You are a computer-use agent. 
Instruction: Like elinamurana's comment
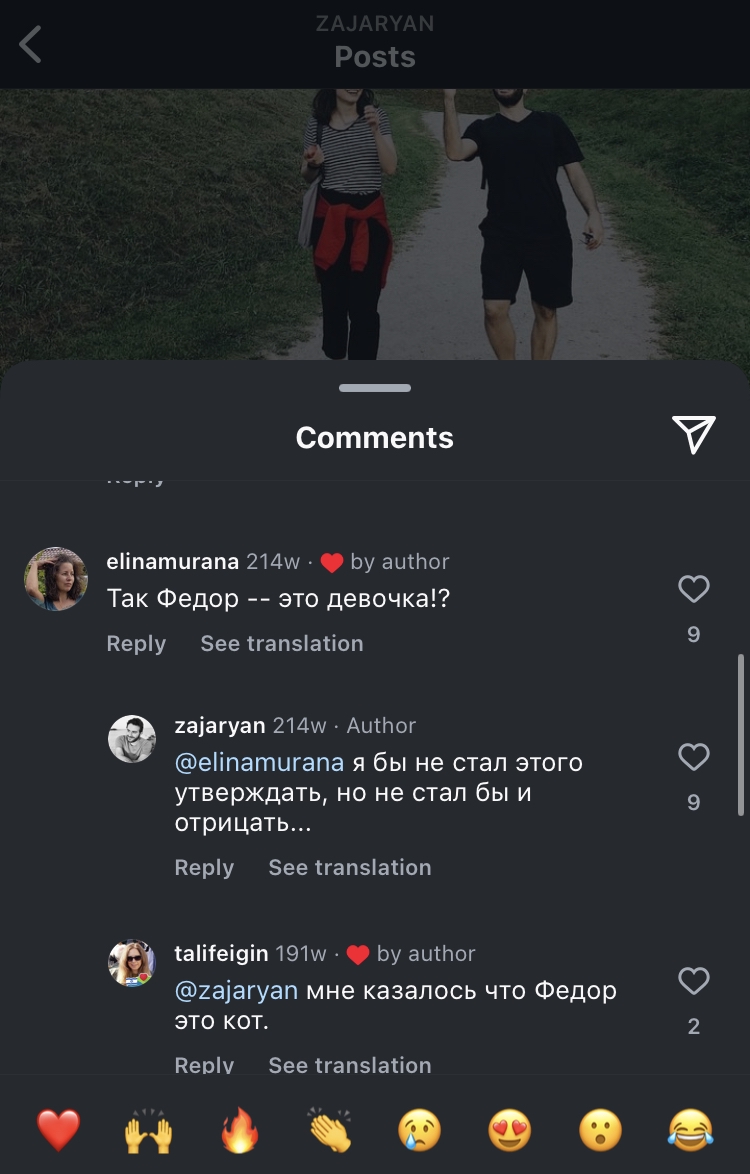coord(693,590)
